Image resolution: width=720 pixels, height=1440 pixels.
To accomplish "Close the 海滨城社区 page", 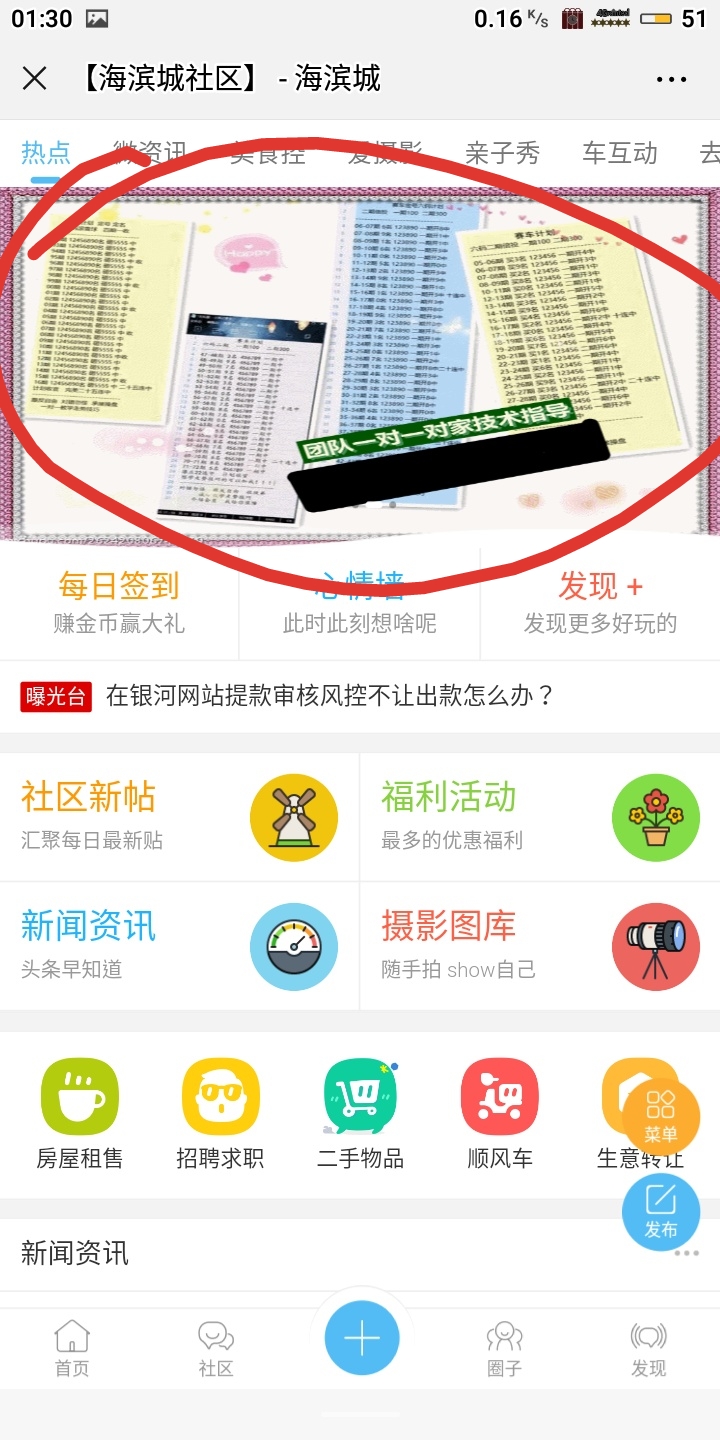I will pyautogui.click(x=34, y=79).
